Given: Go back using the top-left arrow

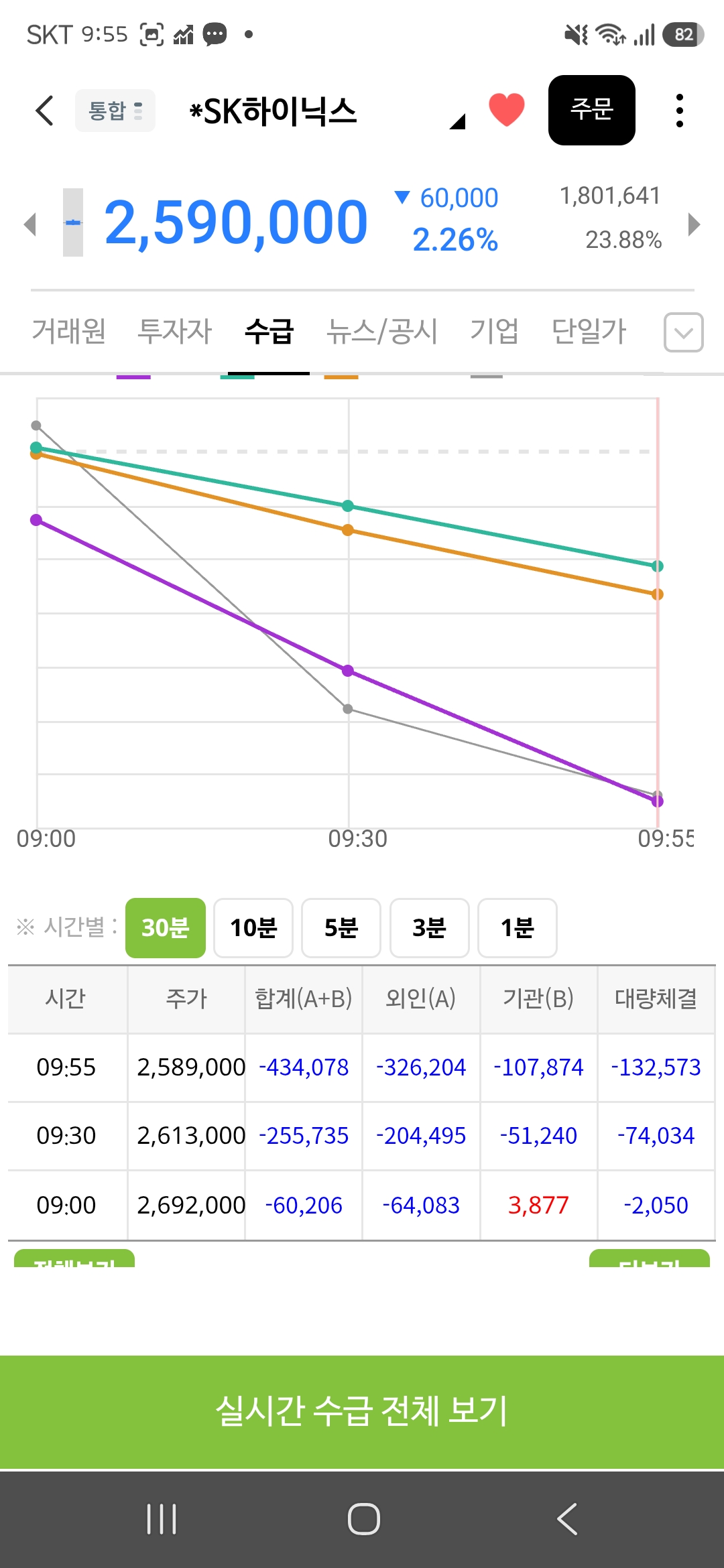Looking at the screenshot, I should tap(44, 111).
